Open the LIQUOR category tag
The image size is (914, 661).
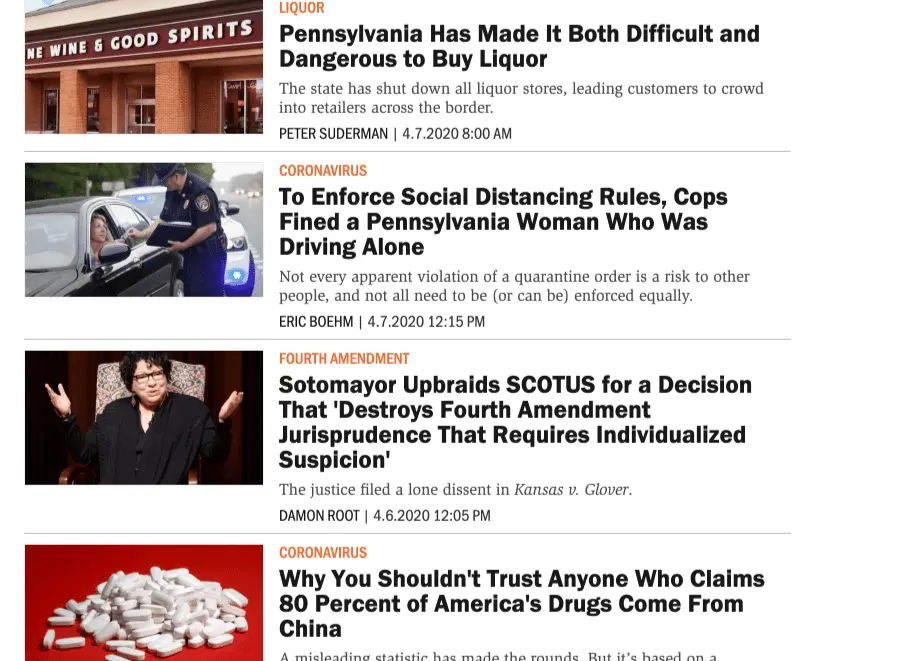(301, 8)
